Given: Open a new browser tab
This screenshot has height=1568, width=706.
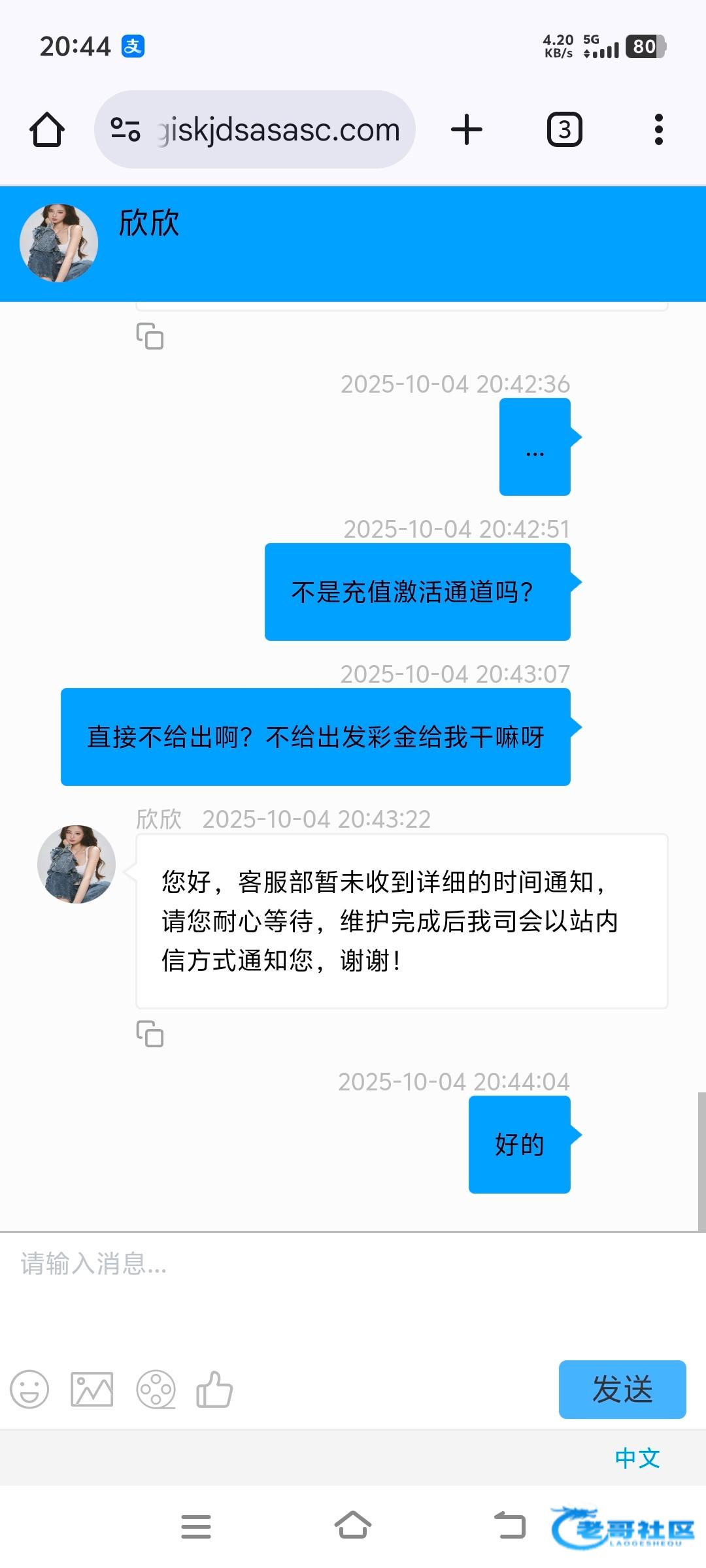Looking at the screenshot, I should click(x=467, y=129).
